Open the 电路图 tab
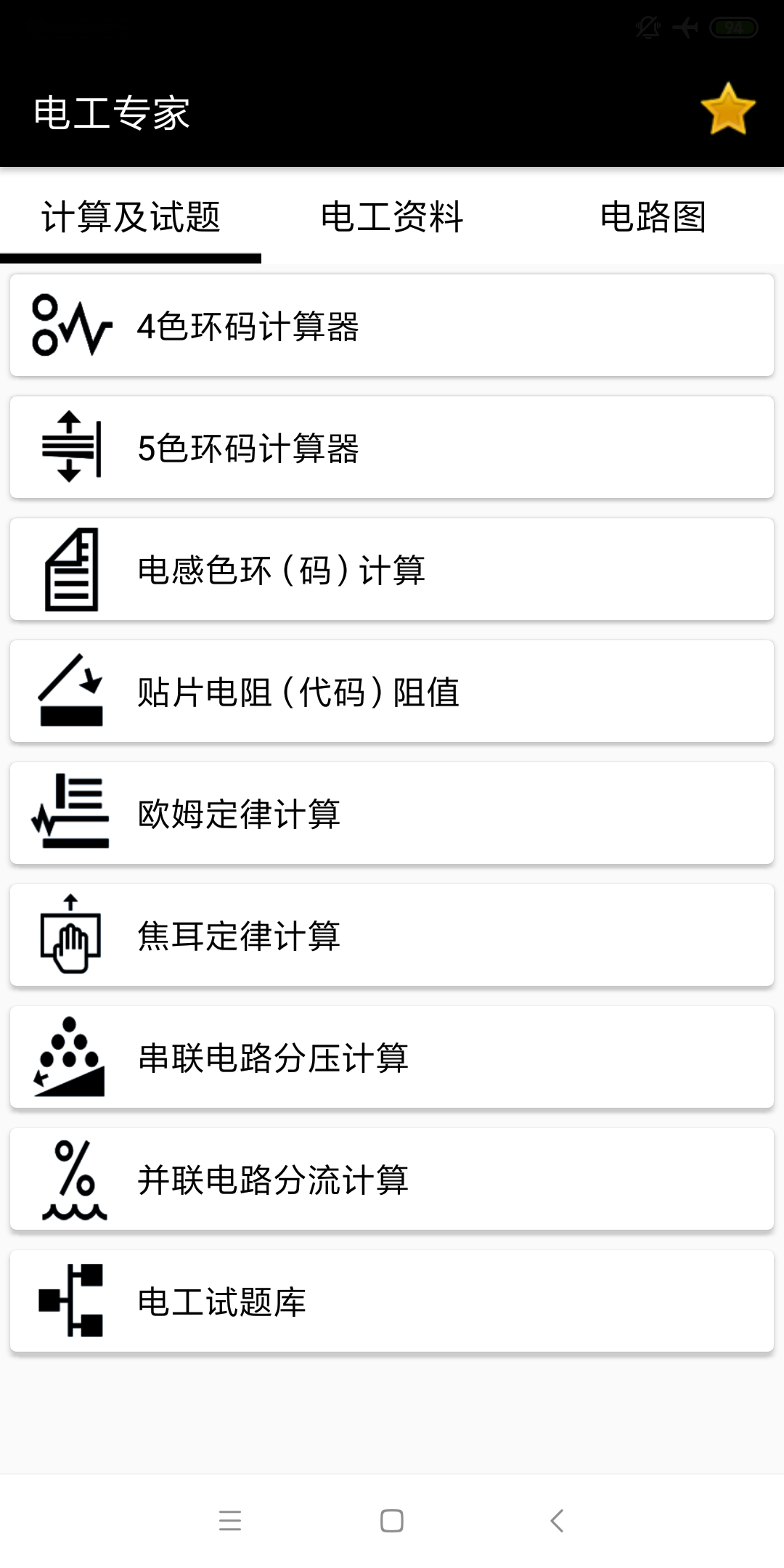This screenshot has height=1568, width=784. [653, 216]
